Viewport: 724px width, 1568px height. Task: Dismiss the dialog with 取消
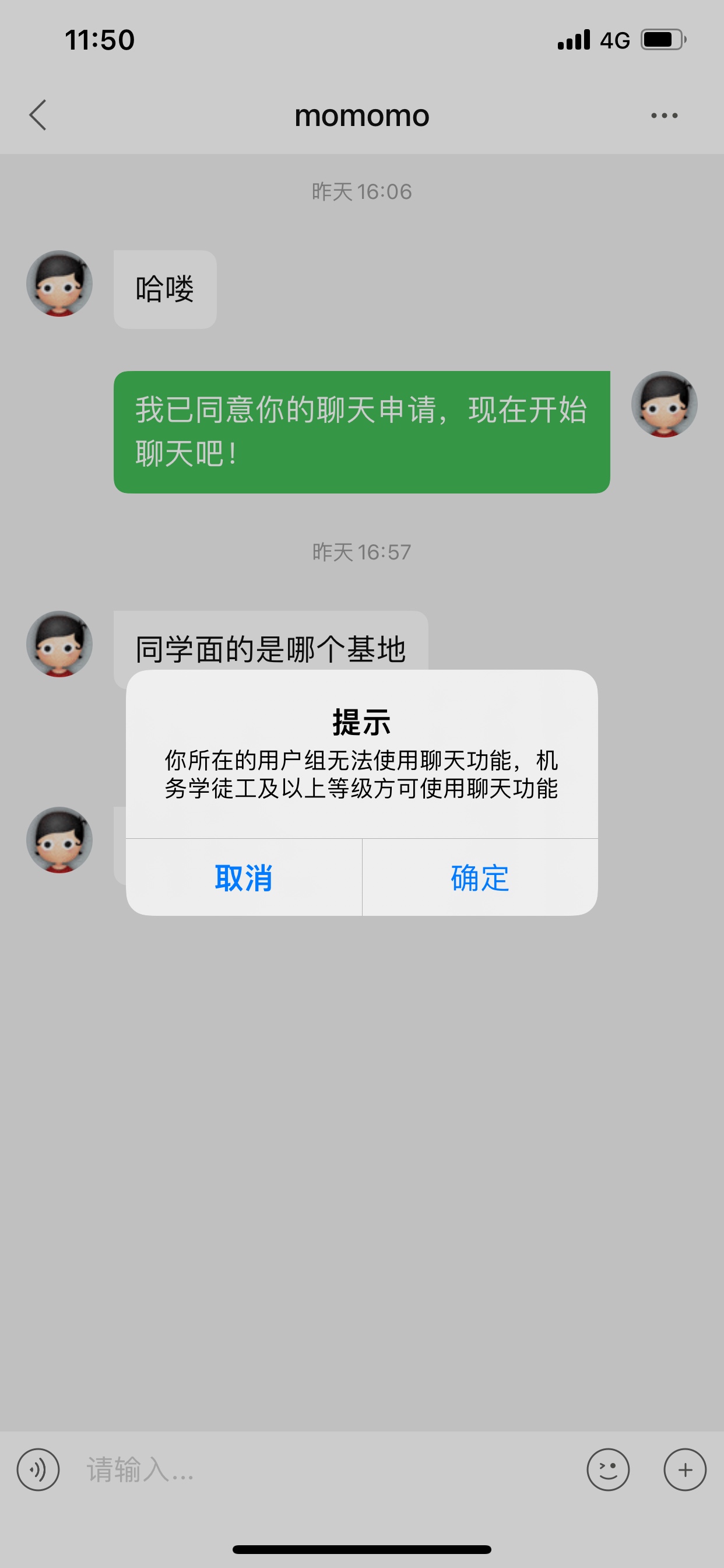(243, 878)
